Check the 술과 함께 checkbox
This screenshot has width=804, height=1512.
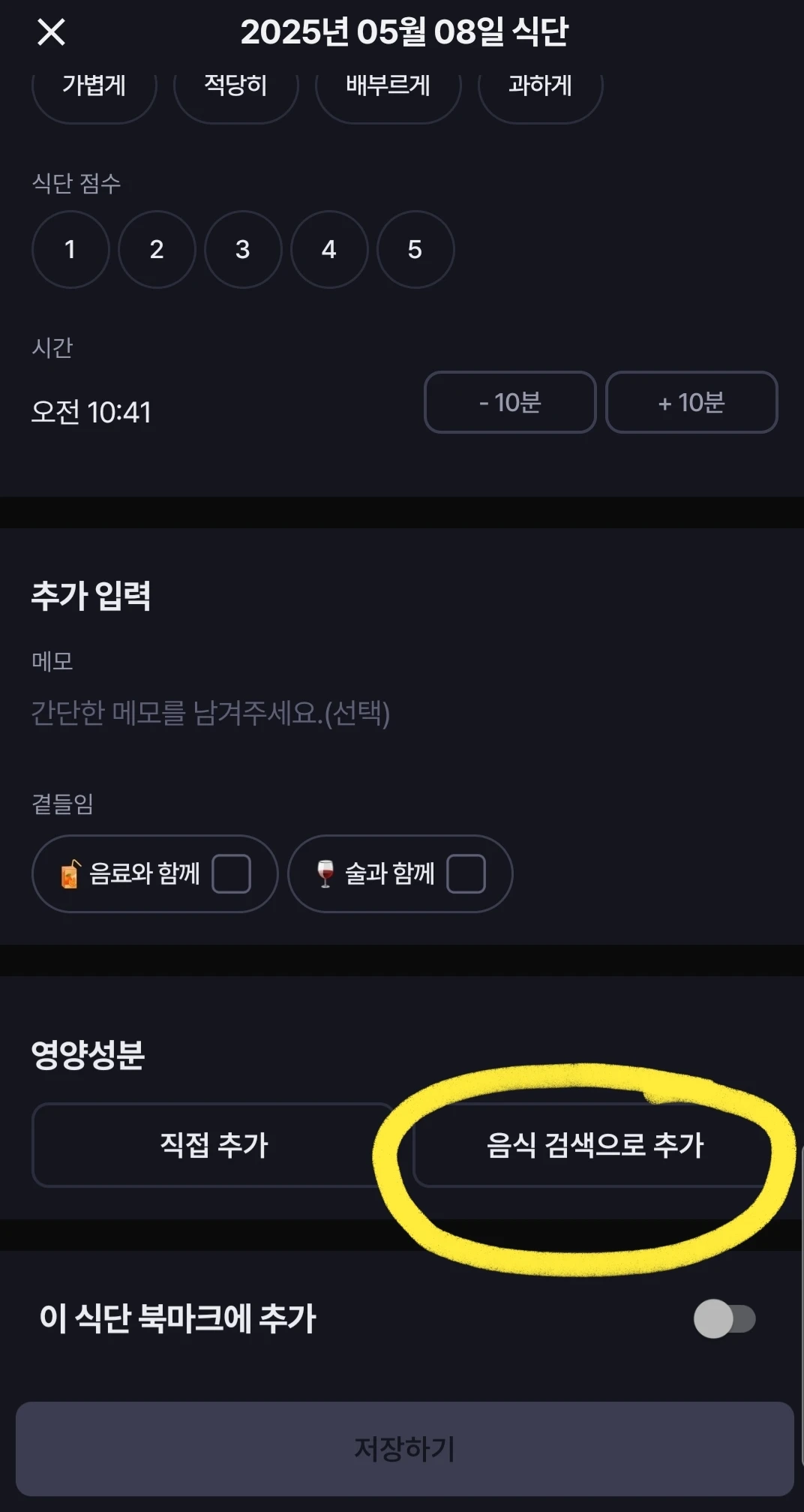[x=466, y=873]
